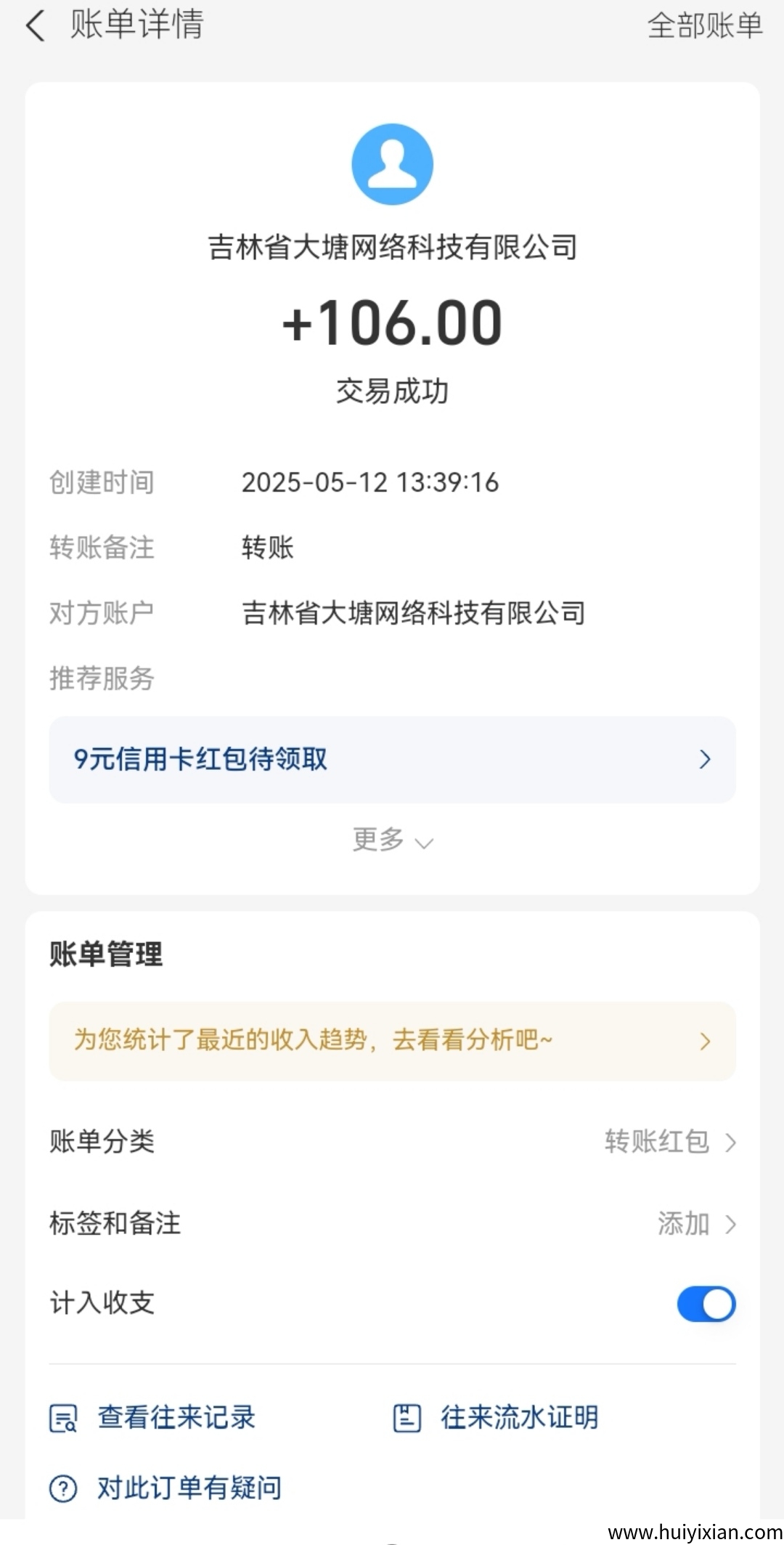This screenshot has height=1545, width=784.
Task: Toggle the 计入收支 switch off
Action: (706, 1304)
